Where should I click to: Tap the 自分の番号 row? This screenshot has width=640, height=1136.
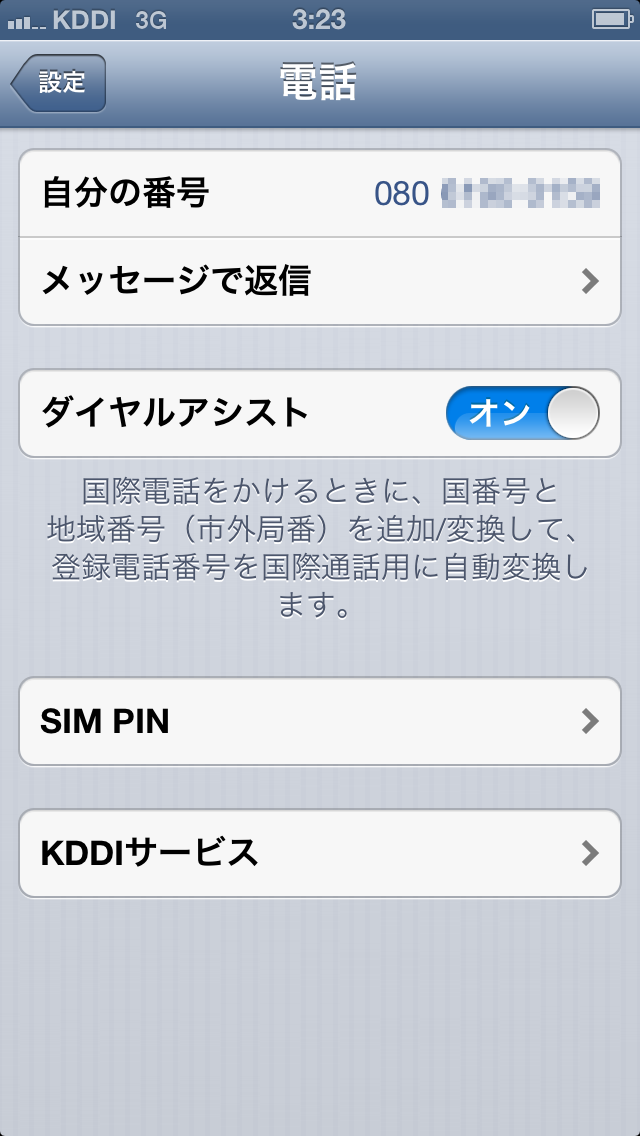click(320, 193)
